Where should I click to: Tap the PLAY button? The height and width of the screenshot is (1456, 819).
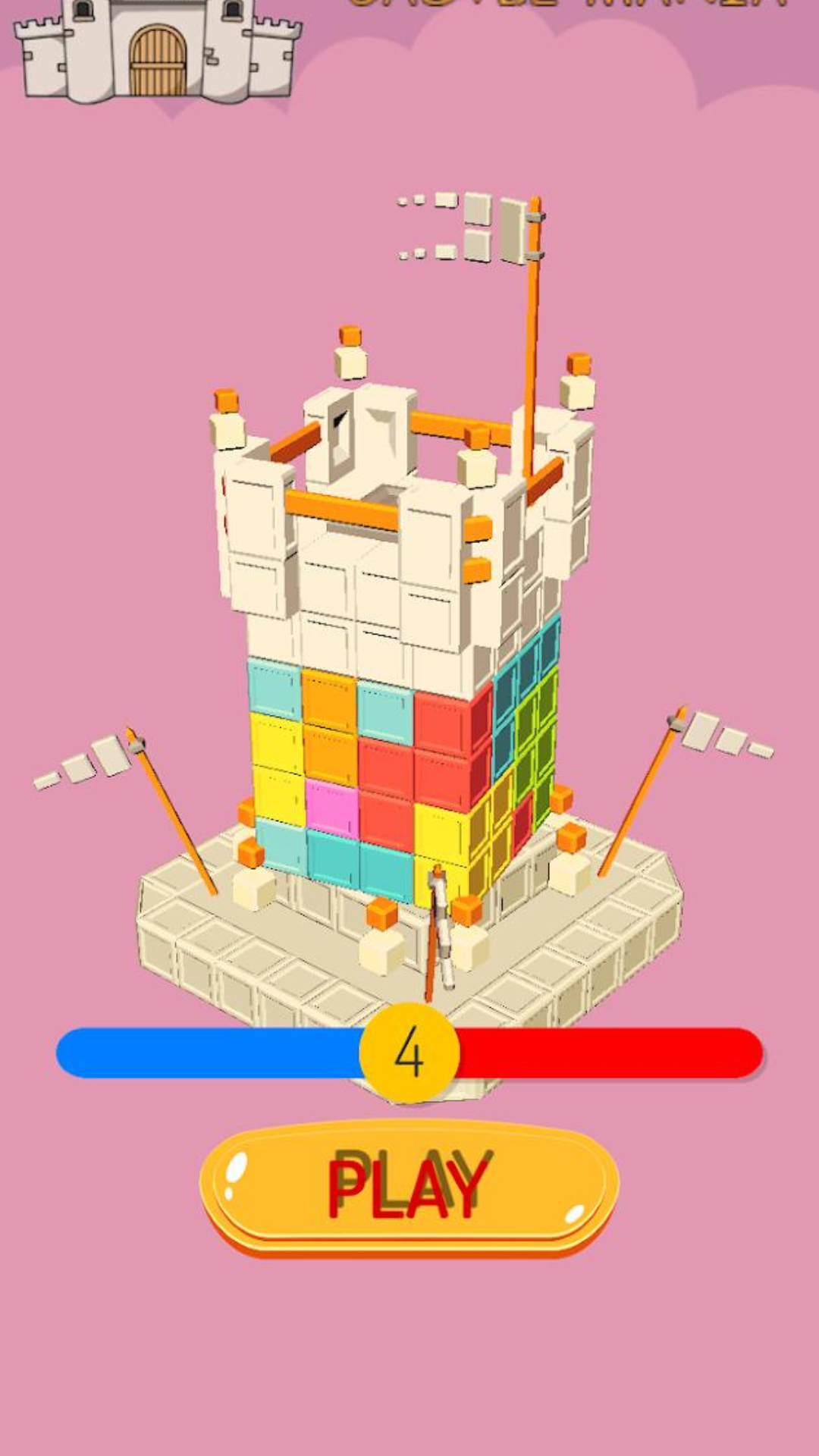tap(409, 1185)
